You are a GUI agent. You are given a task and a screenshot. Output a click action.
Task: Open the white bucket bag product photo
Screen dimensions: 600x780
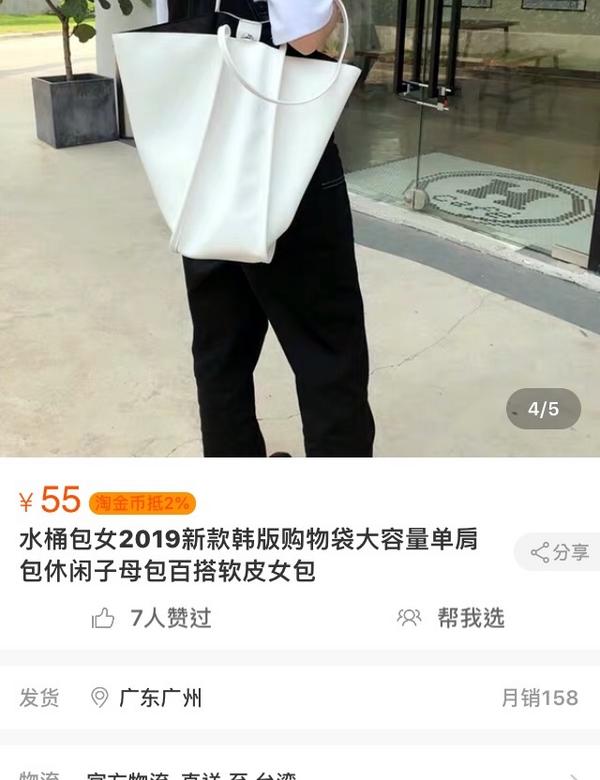(x=300, y=228)
